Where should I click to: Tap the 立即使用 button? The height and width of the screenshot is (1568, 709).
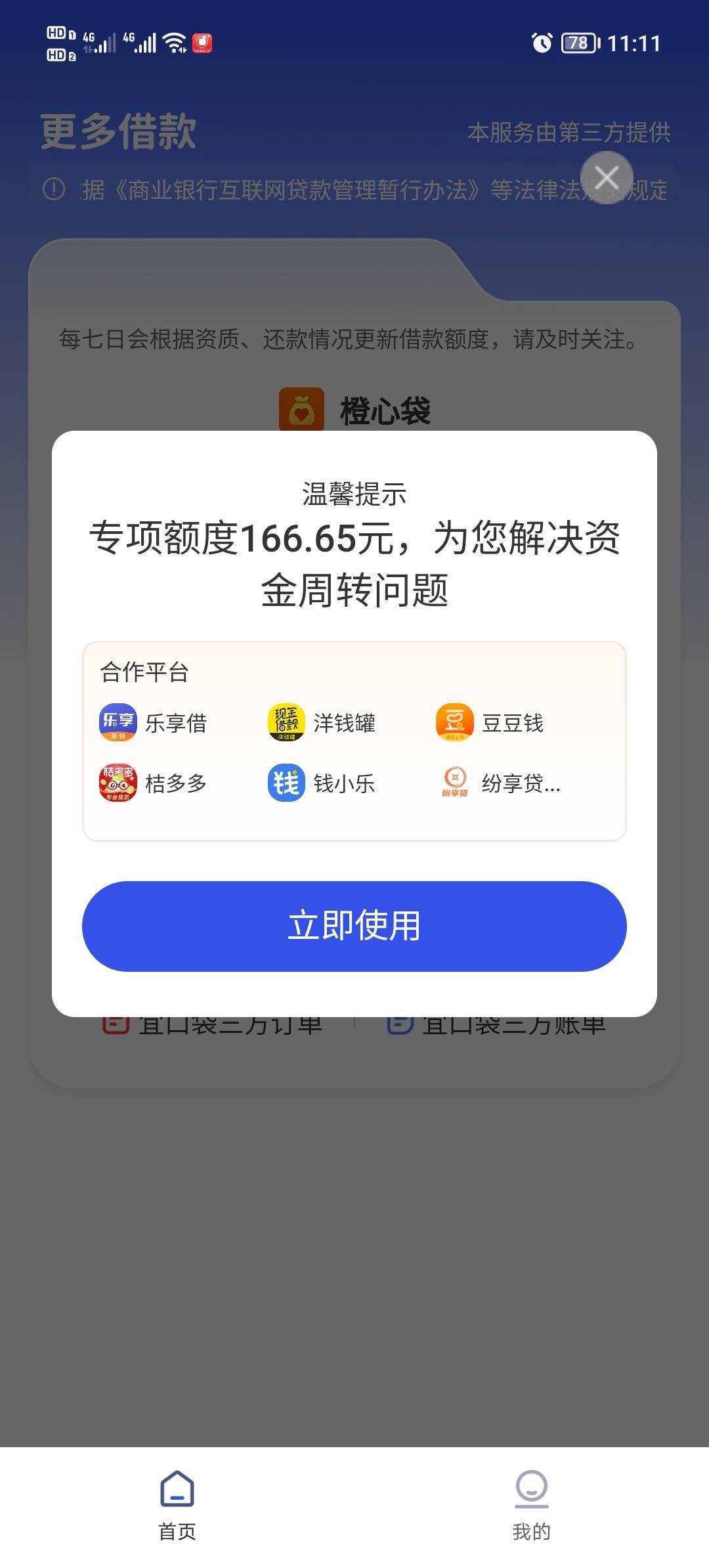(x=354, y=926)
